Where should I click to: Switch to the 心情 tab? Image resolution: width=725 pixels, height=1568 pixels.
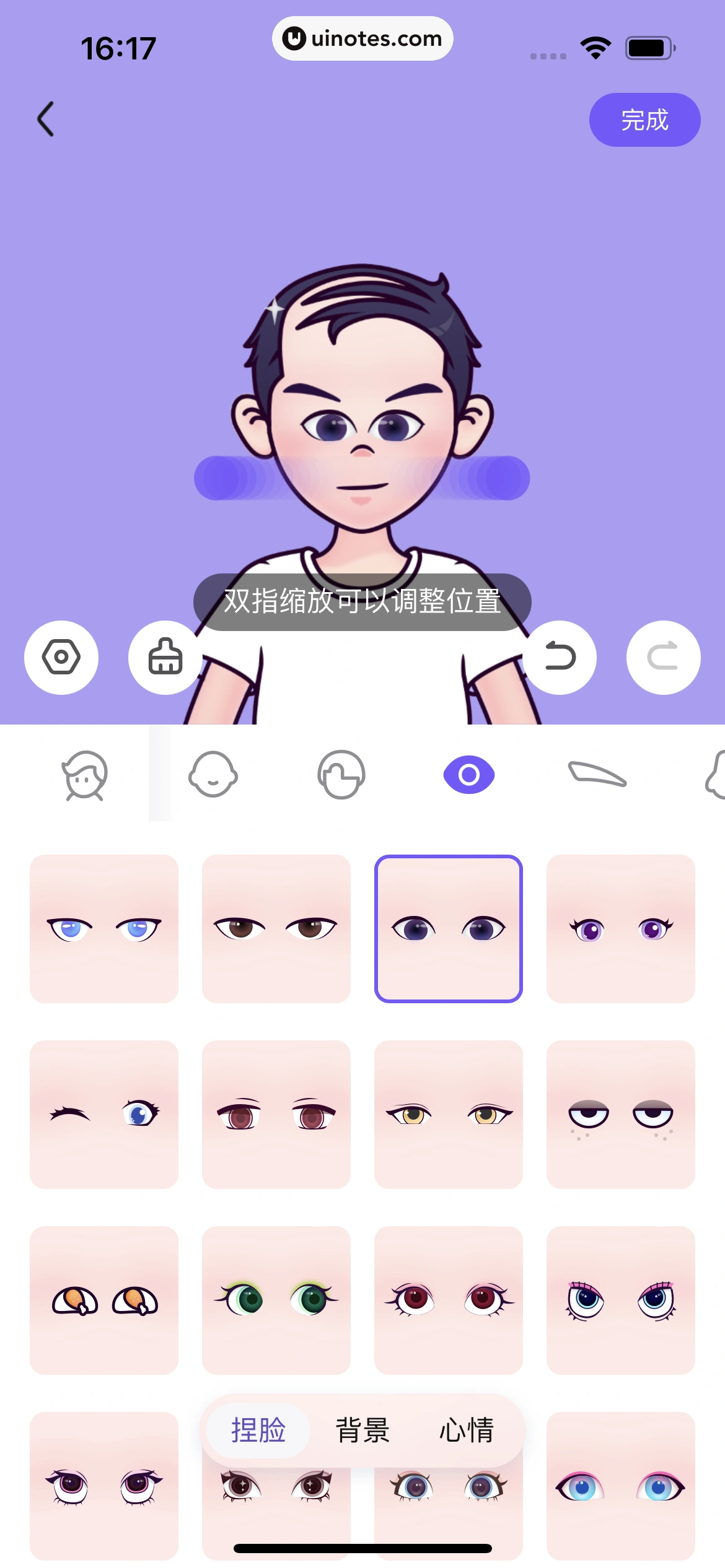coord(467,1431)
